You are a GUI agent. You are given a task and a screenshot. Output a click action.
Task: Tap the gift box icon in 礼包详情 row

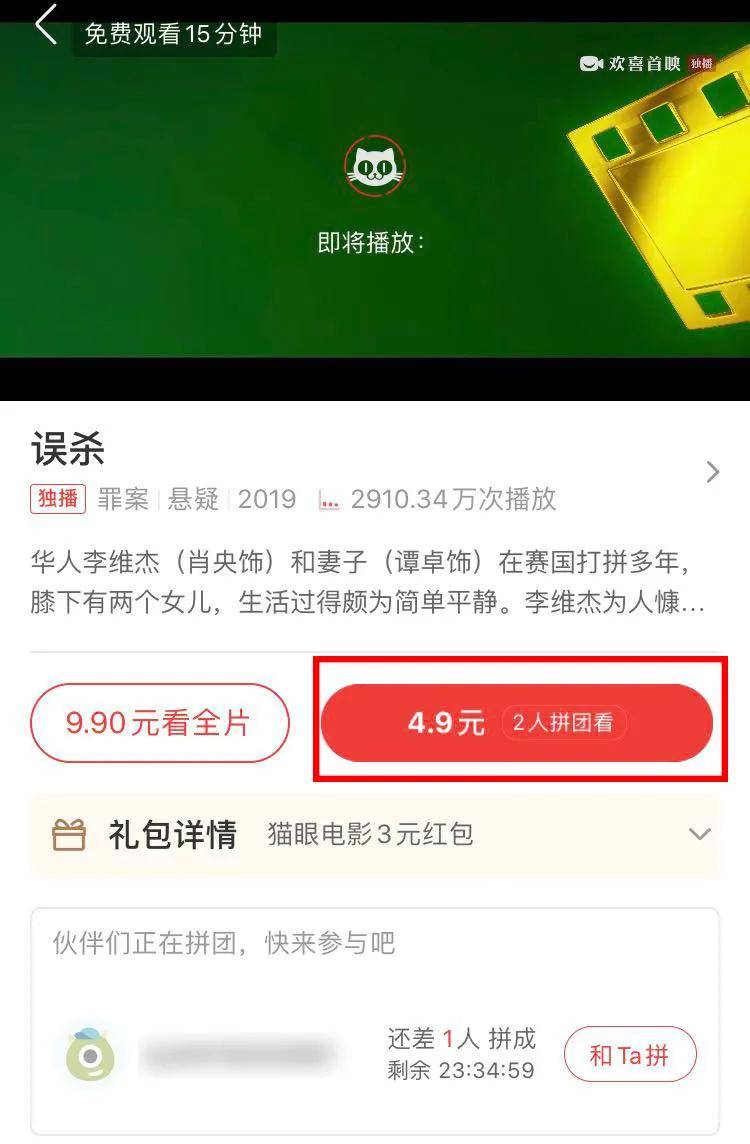coord(69,834)
